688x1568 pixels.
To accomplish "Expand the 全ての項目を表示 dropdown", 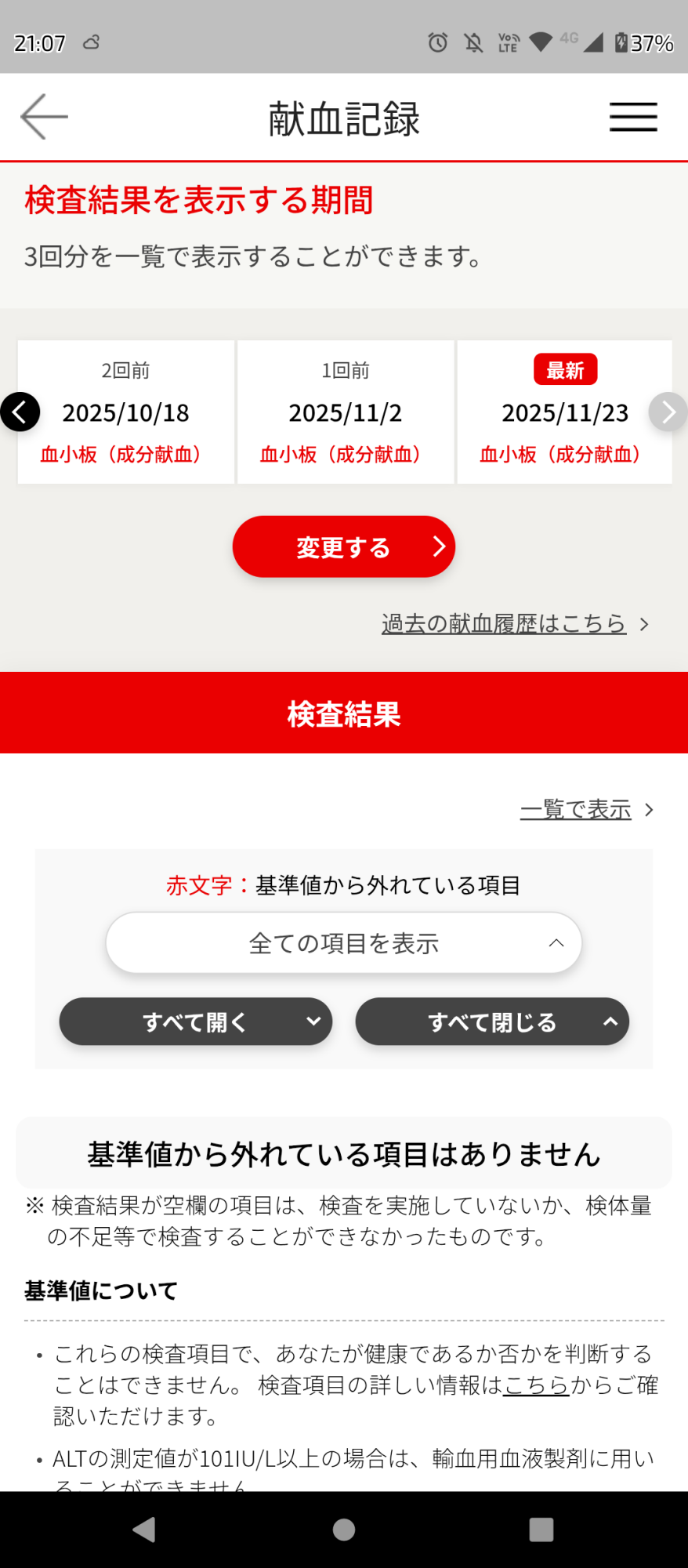I will click(344, 942).
